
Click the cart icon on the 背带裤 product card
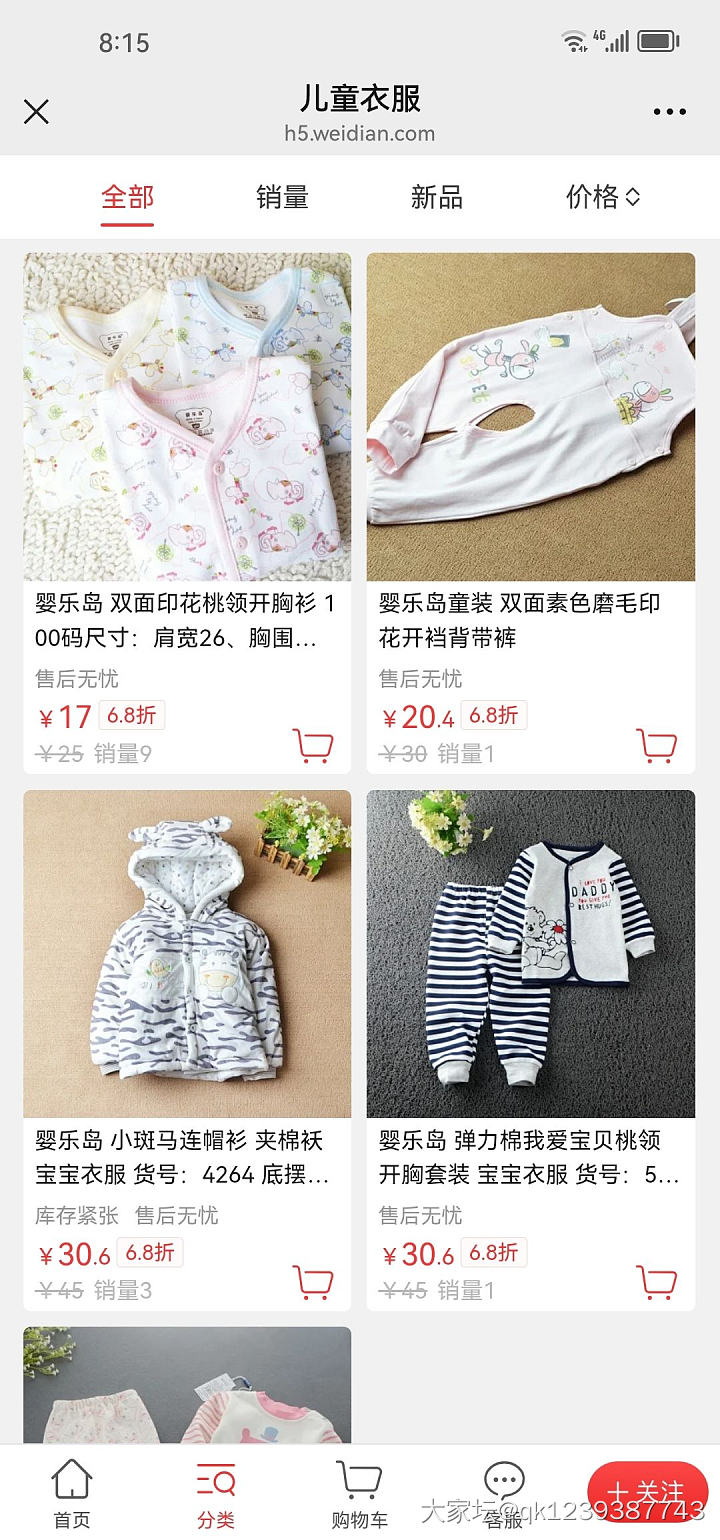pos(658,745)
